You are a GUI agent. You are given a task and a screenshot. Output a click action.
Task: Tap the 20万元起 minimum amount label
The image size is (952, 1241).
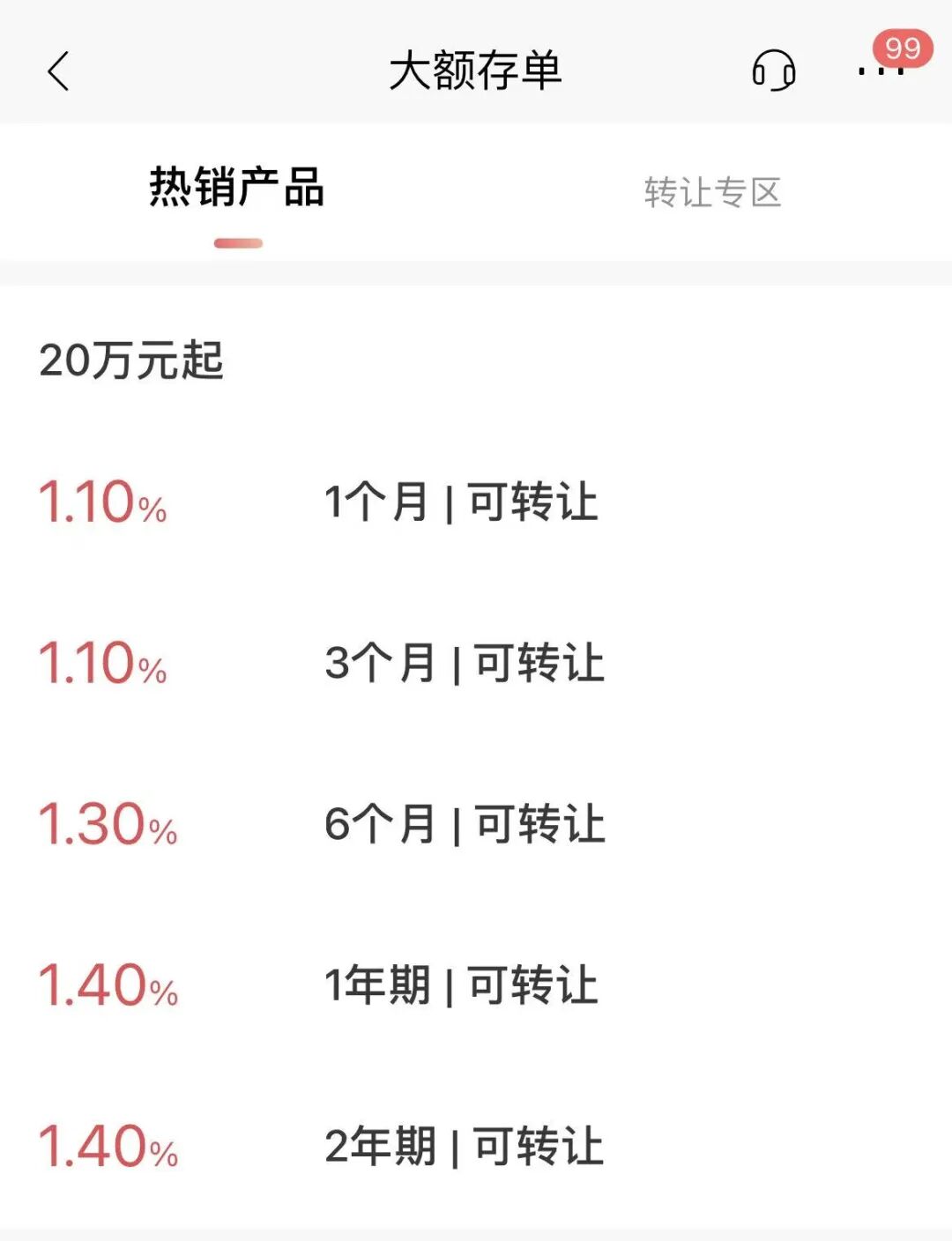tap(132, 361)
